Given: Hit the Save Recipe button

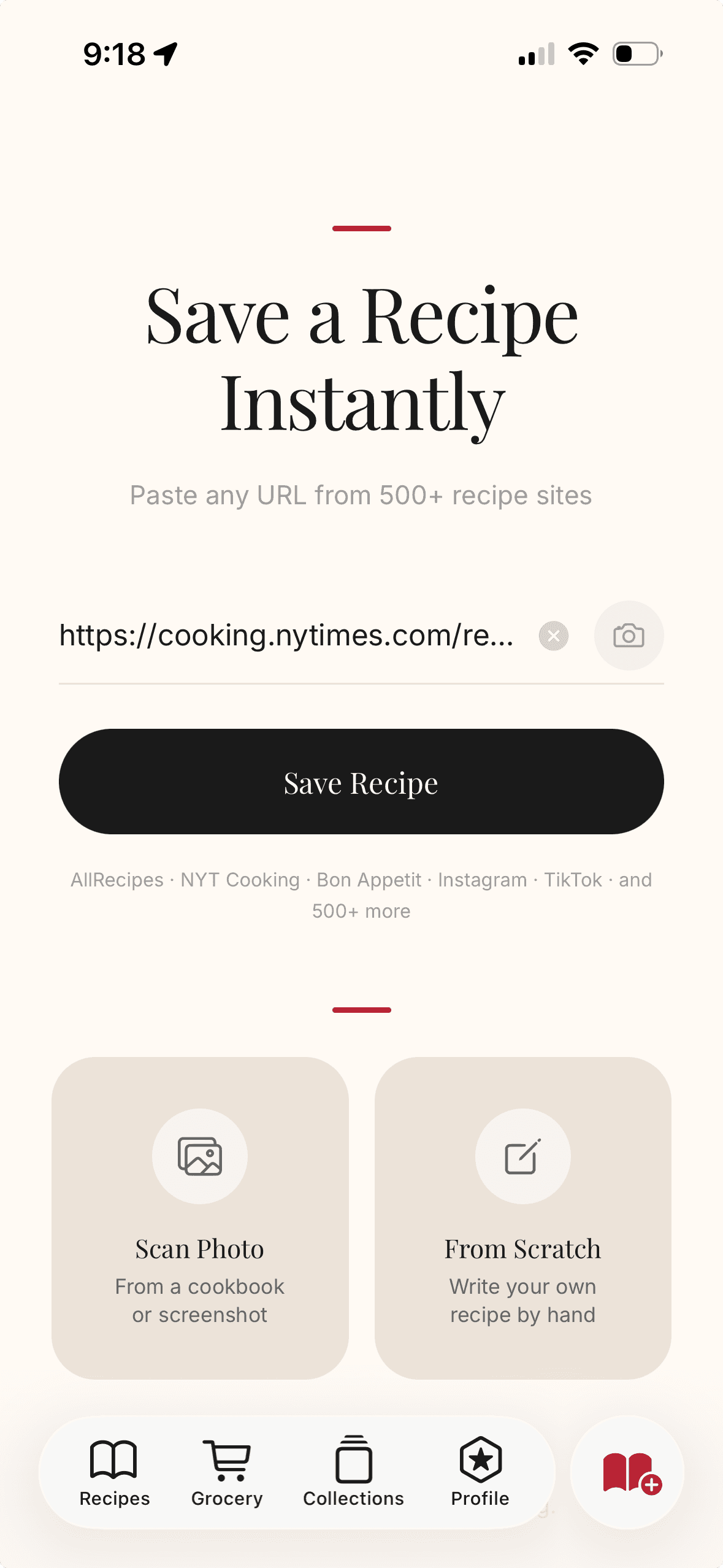Looking at the screenshot, I should click(x=361, y=782).
